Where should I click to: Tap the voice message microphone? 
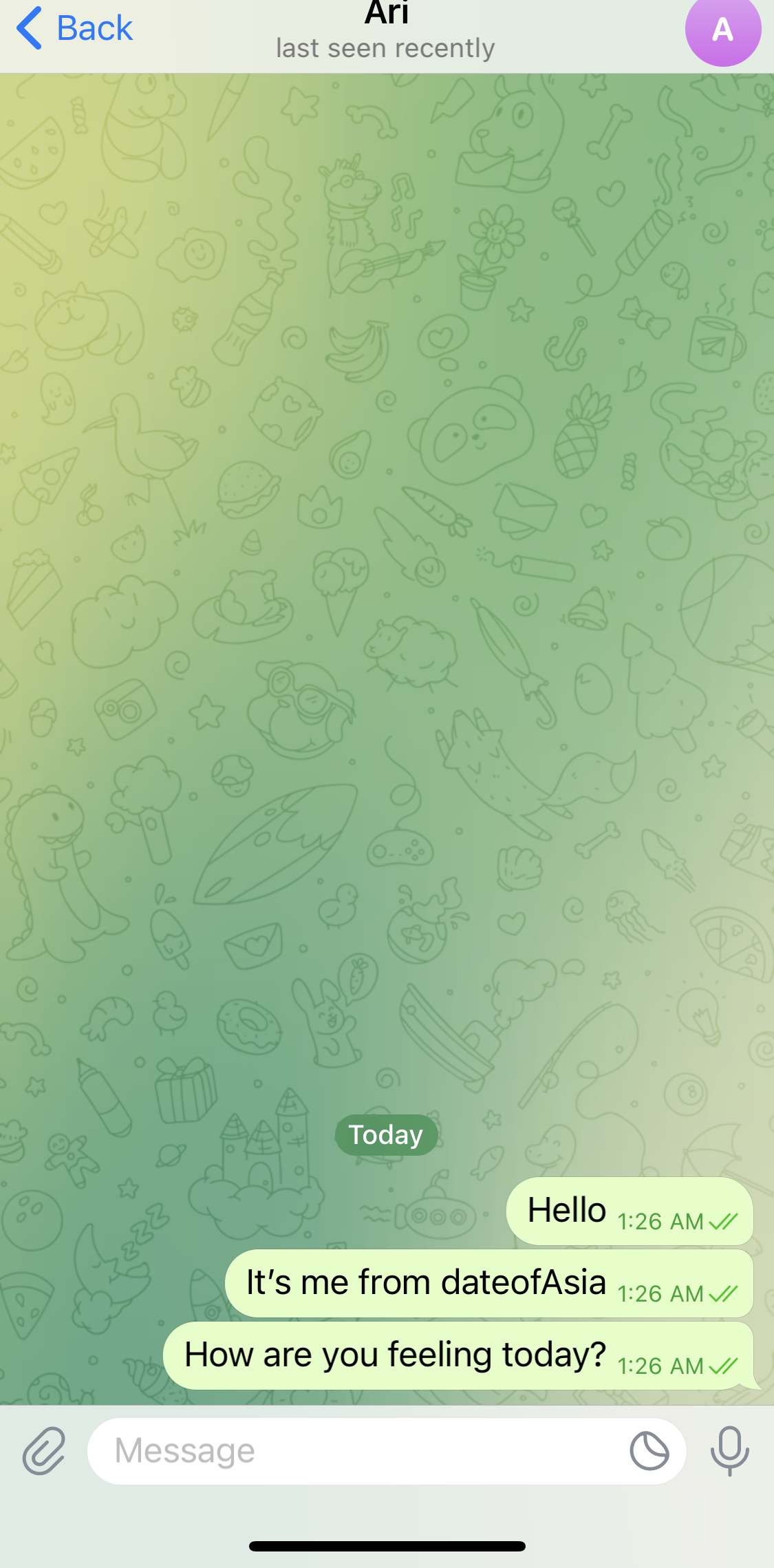729,1451
